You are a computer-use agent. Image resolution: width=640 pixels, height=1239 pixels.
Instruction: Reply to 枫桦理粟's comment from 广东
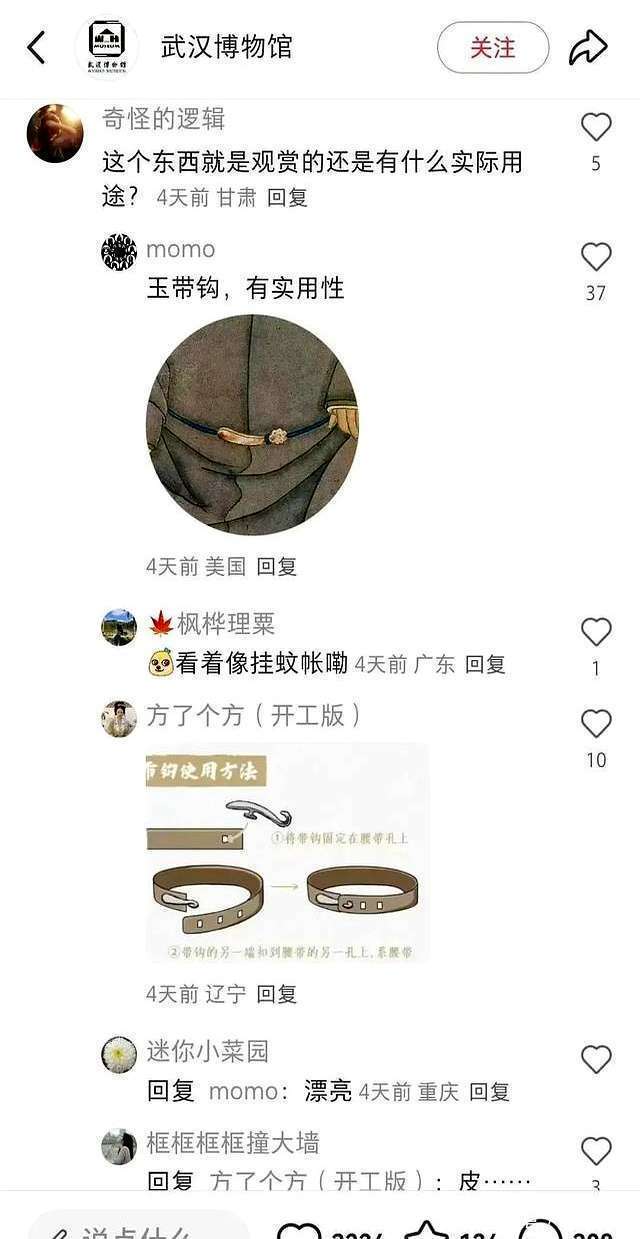coord(485,663)
